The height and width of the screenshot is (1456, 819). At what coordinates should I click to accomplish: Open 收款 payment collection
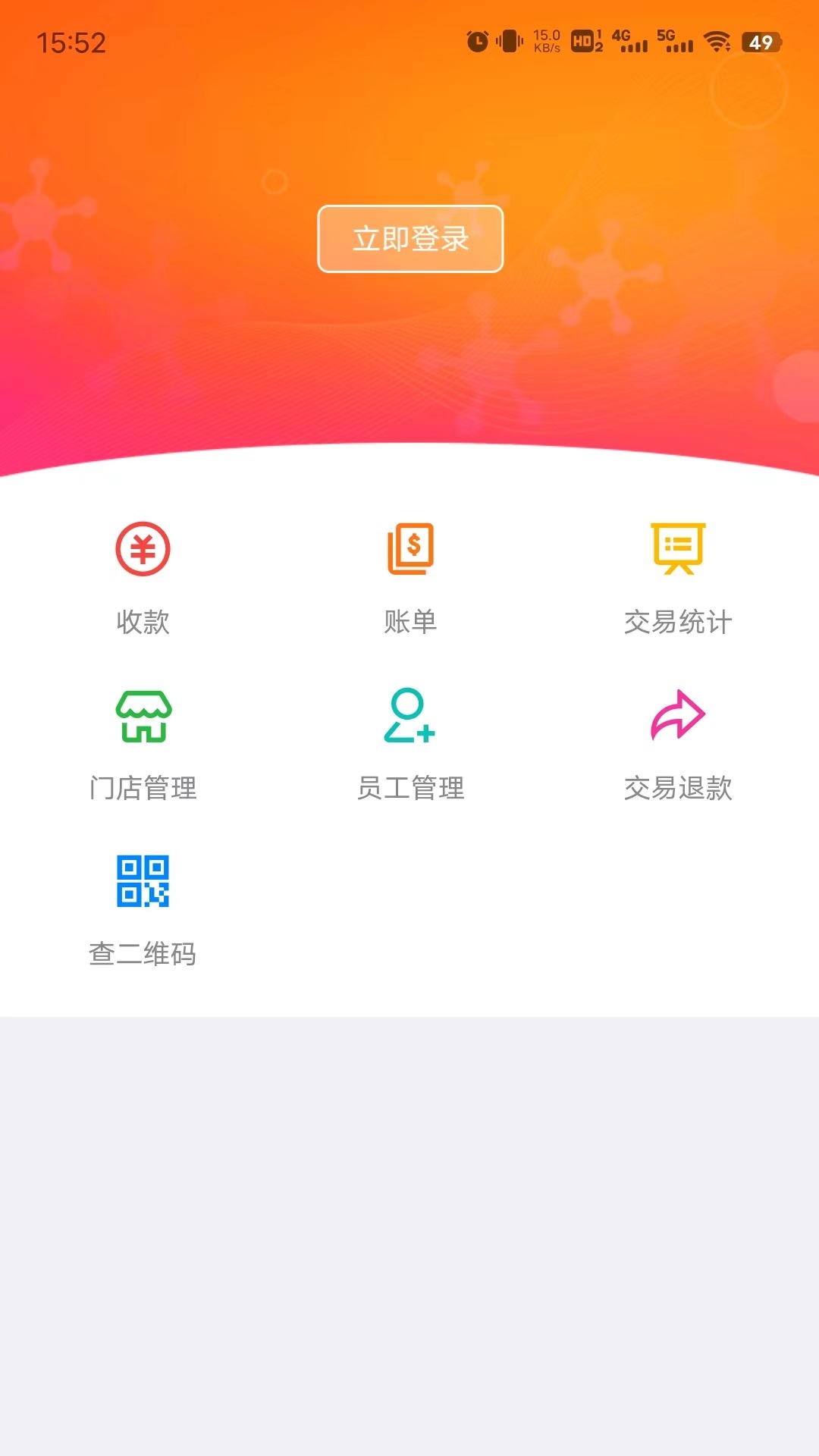click(x=143, y=578)
